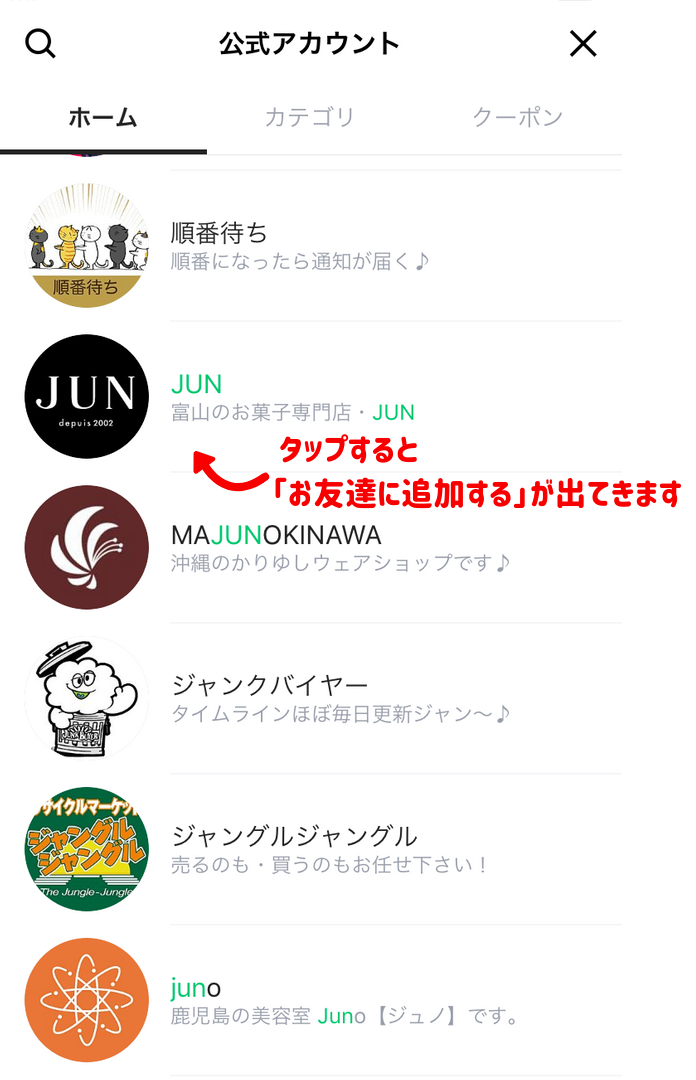Switch to the クーポン tab

click(x=517, y=117)
